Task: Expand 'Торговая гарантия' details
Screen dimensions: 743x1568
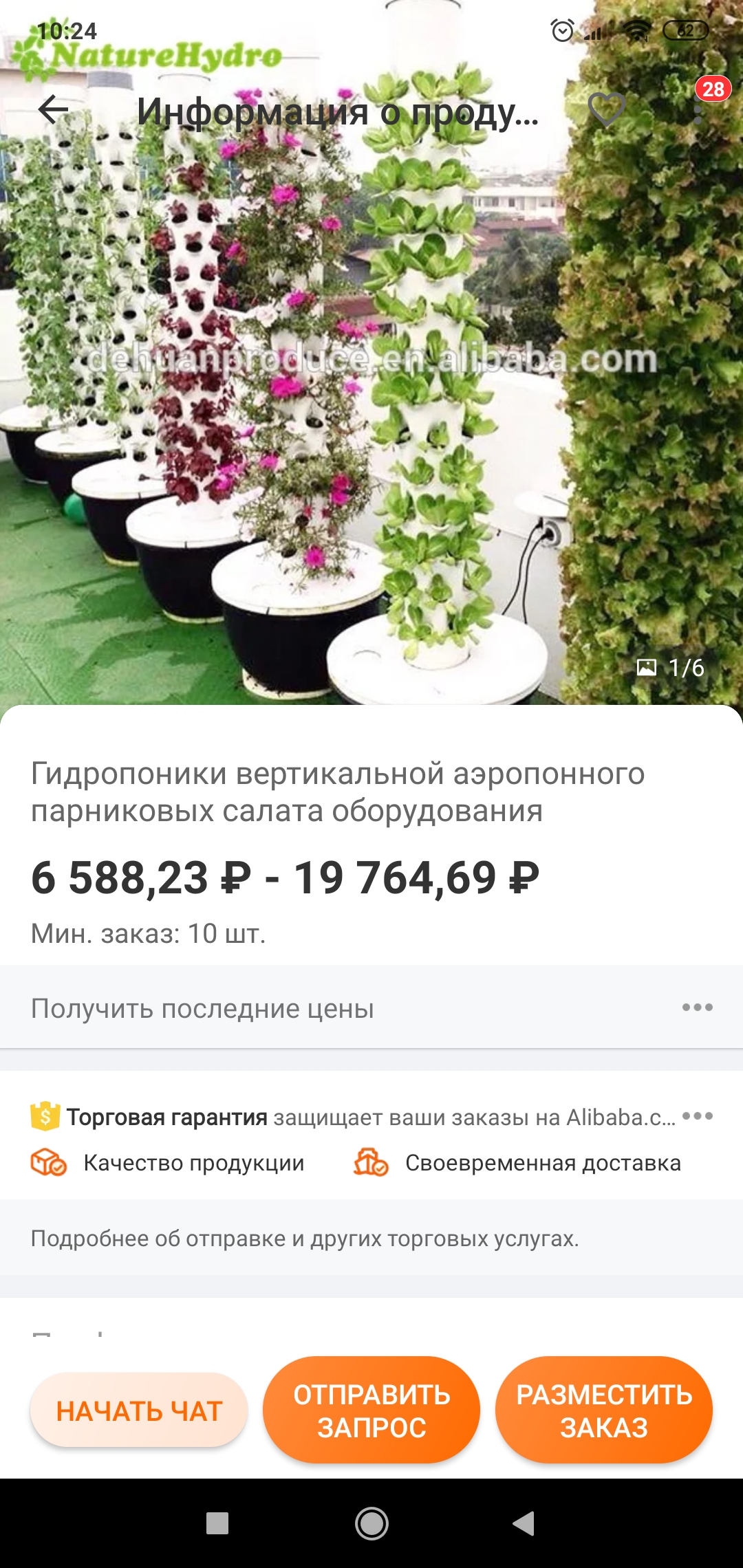Action: coord(698,1116)
